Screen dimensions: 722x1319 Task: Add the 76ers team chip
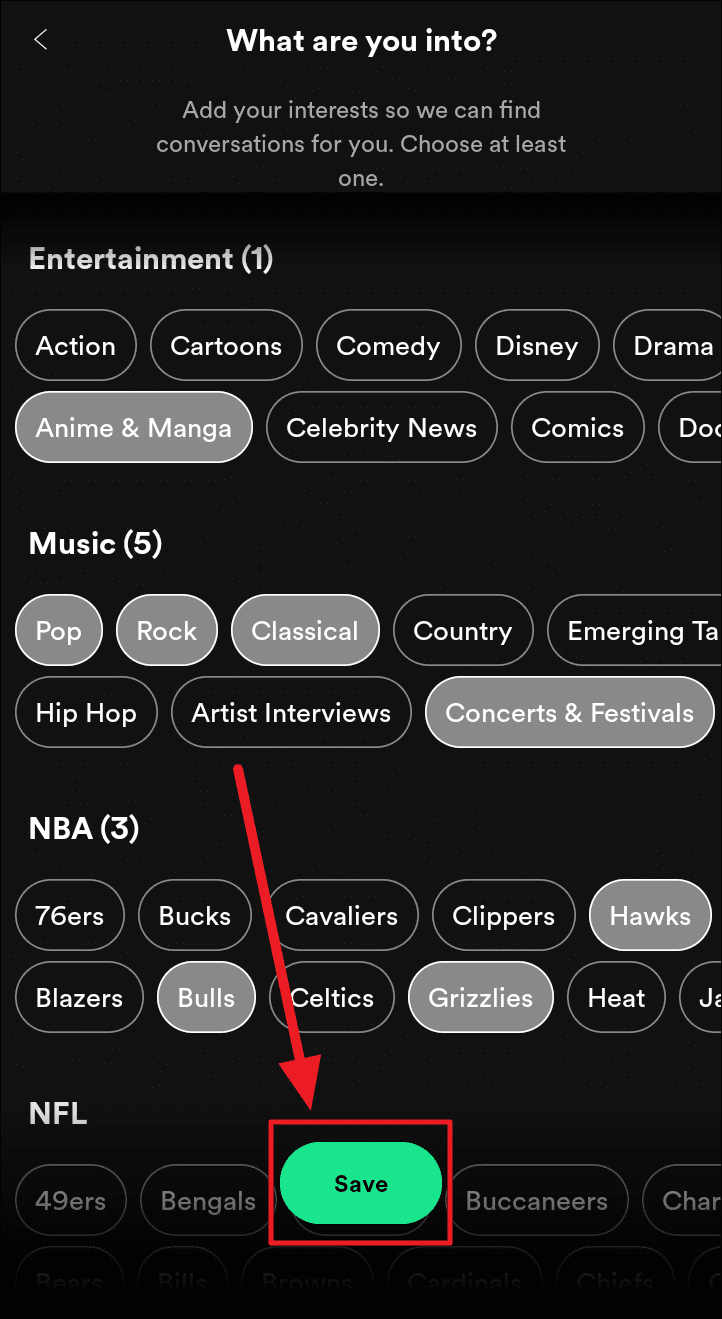[70, 916]
